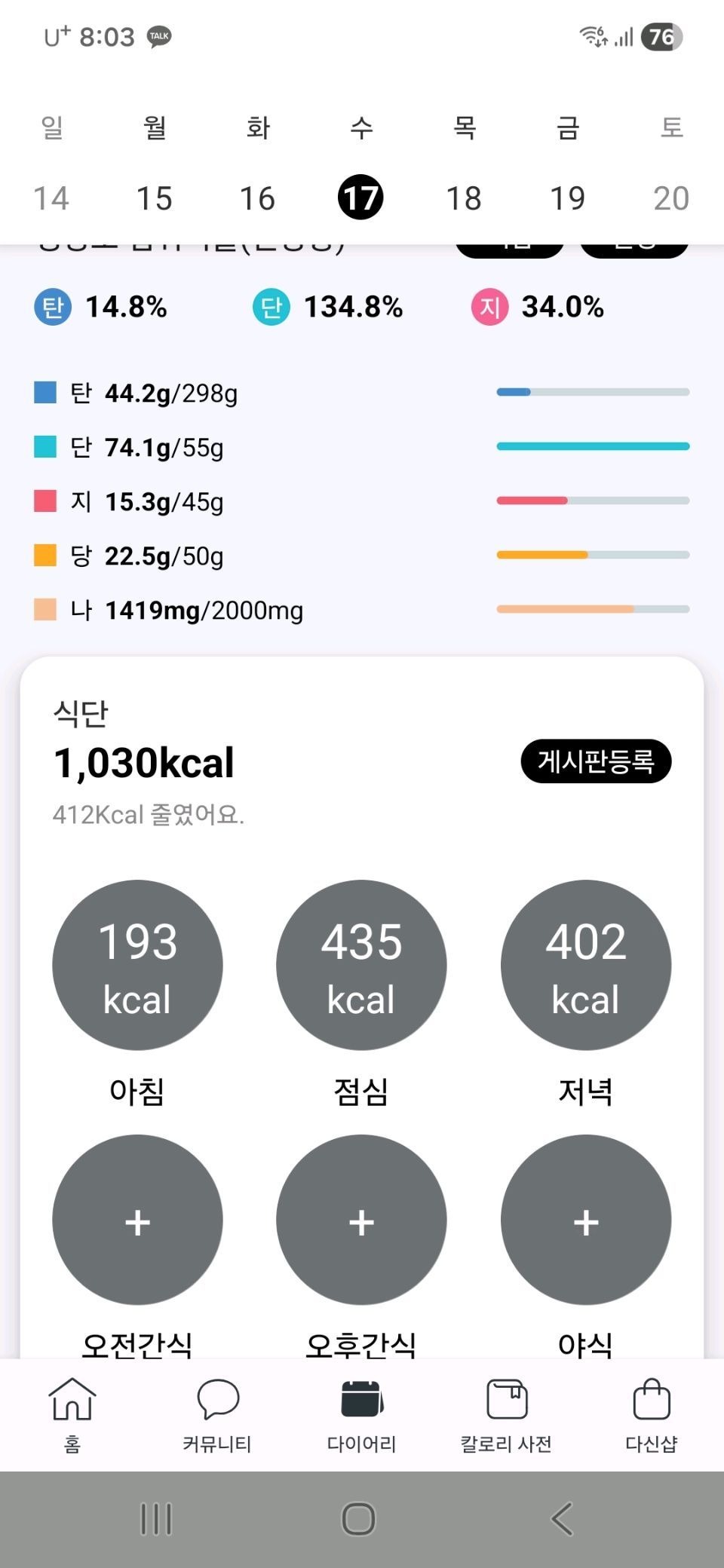The width and height of the screenshot is (724, 1568).
Task: Add food to 야식
Action: (x=586, y=1220)
